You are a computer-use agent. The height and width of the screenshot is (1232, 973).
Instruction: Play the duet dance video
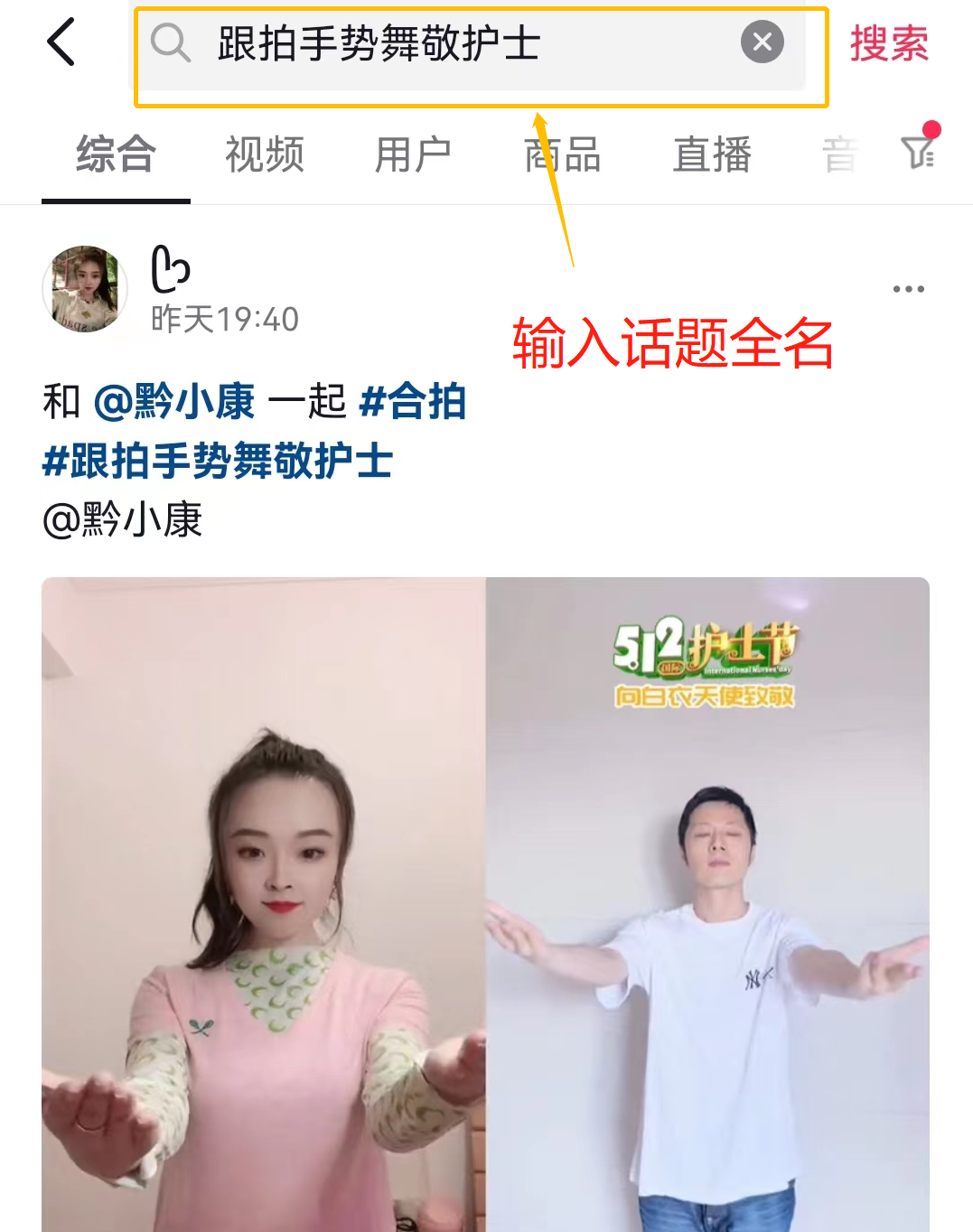click(485, 903)
